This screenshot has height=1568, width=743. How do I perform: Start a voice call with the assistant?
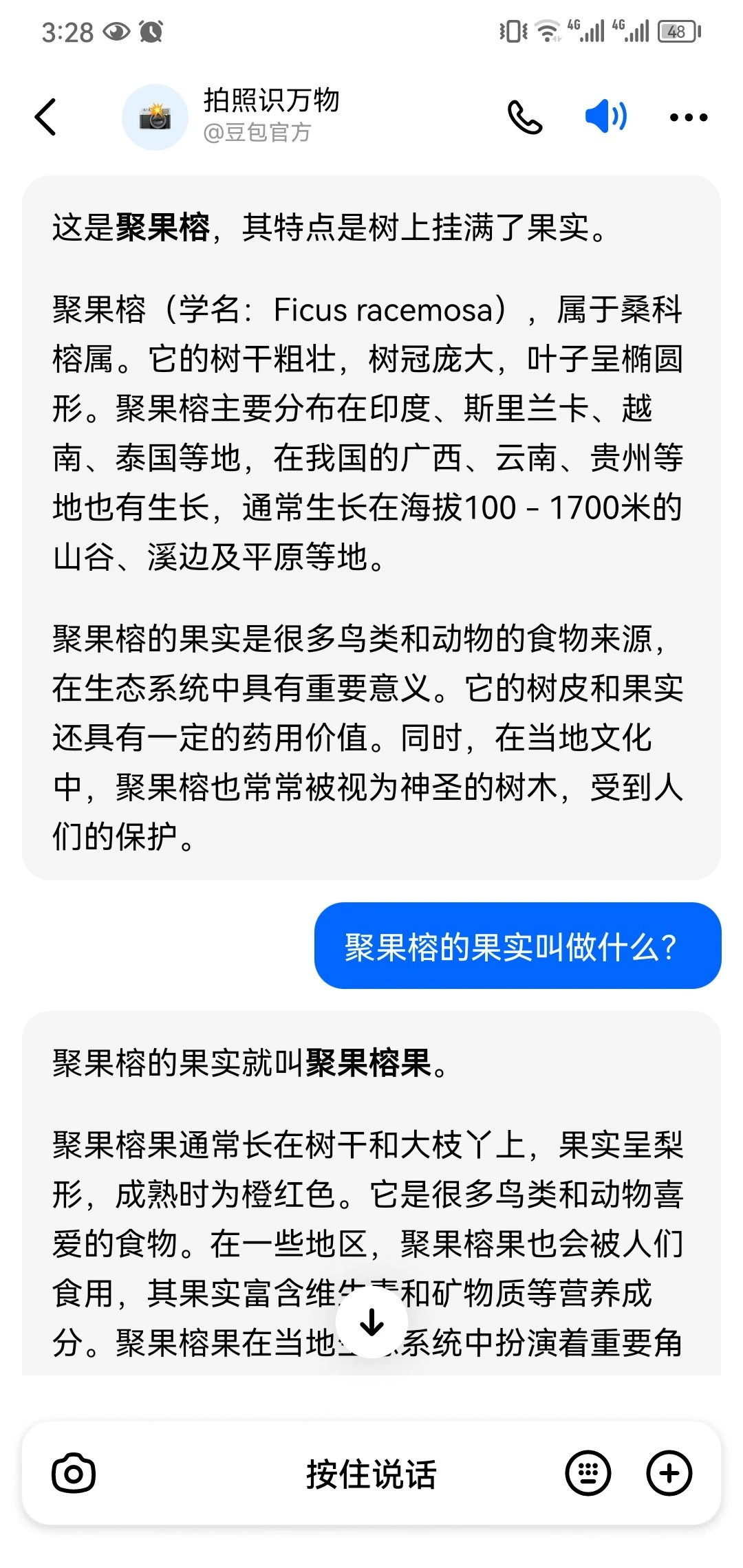(525, 117)
